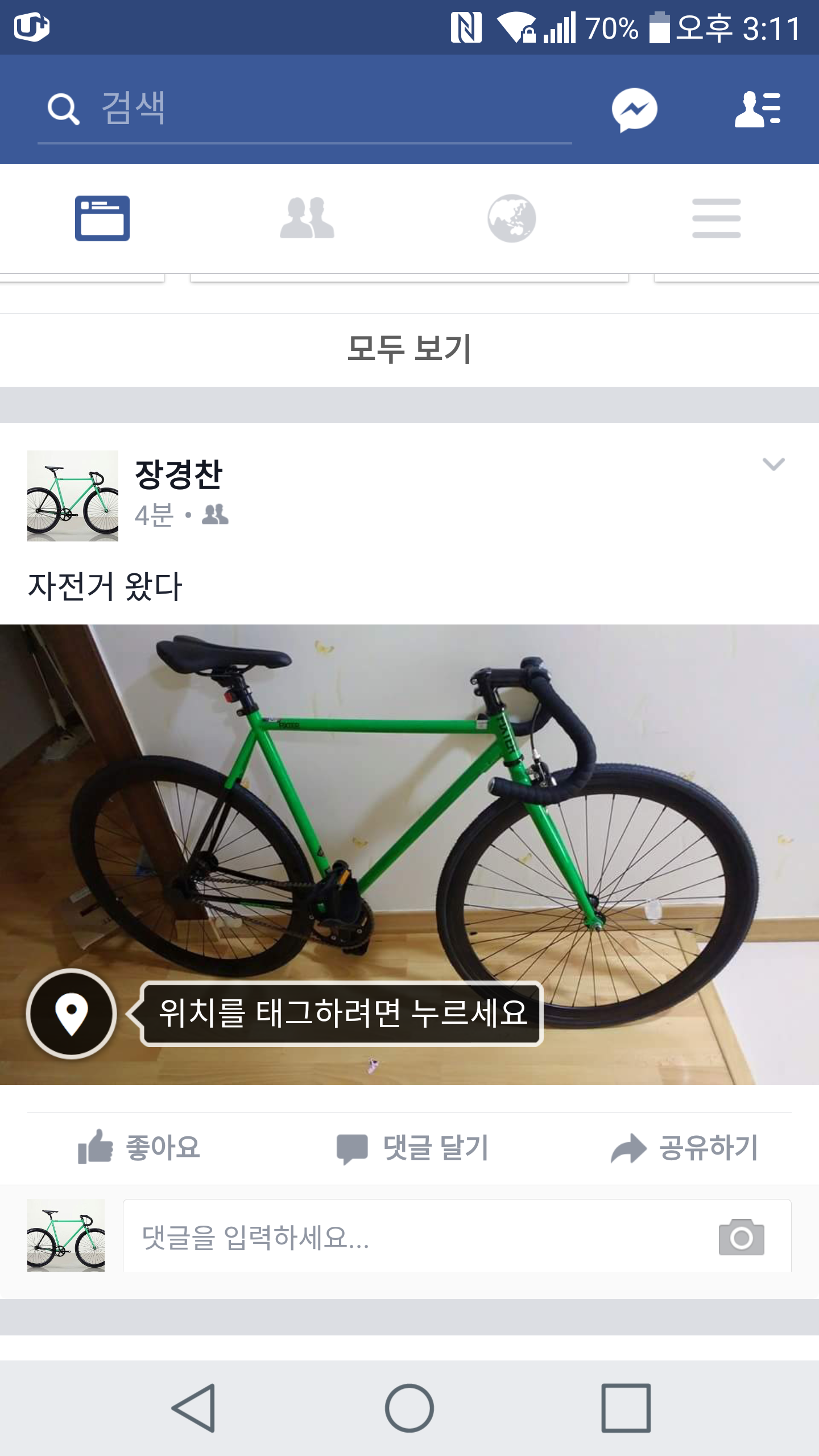Open recent apps with the square button
The width and height of the screenshot is (819, 1456).
(x=626, y=1408)
